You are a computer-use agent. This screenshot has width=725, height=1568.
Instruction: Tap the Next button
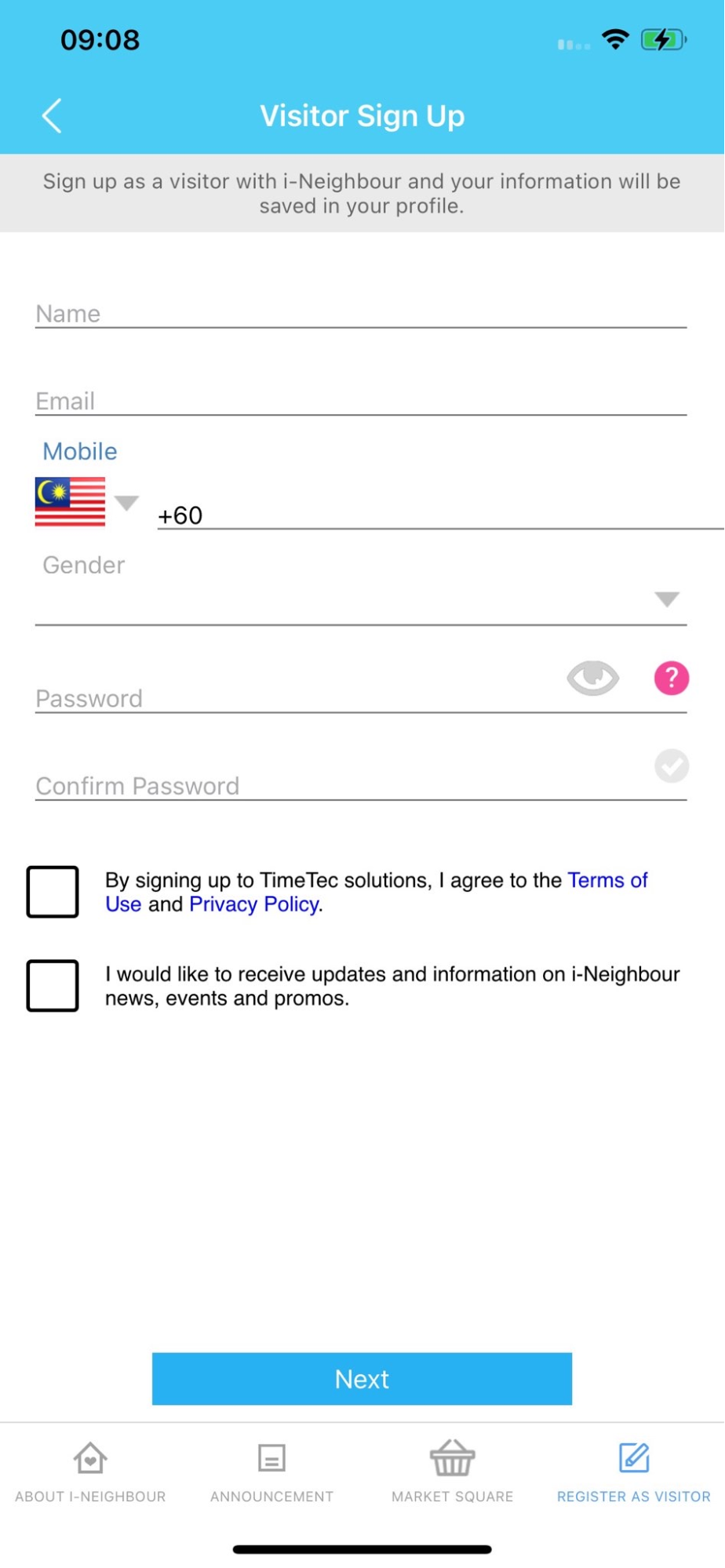pyautogui.click(x=362, y=1378)
